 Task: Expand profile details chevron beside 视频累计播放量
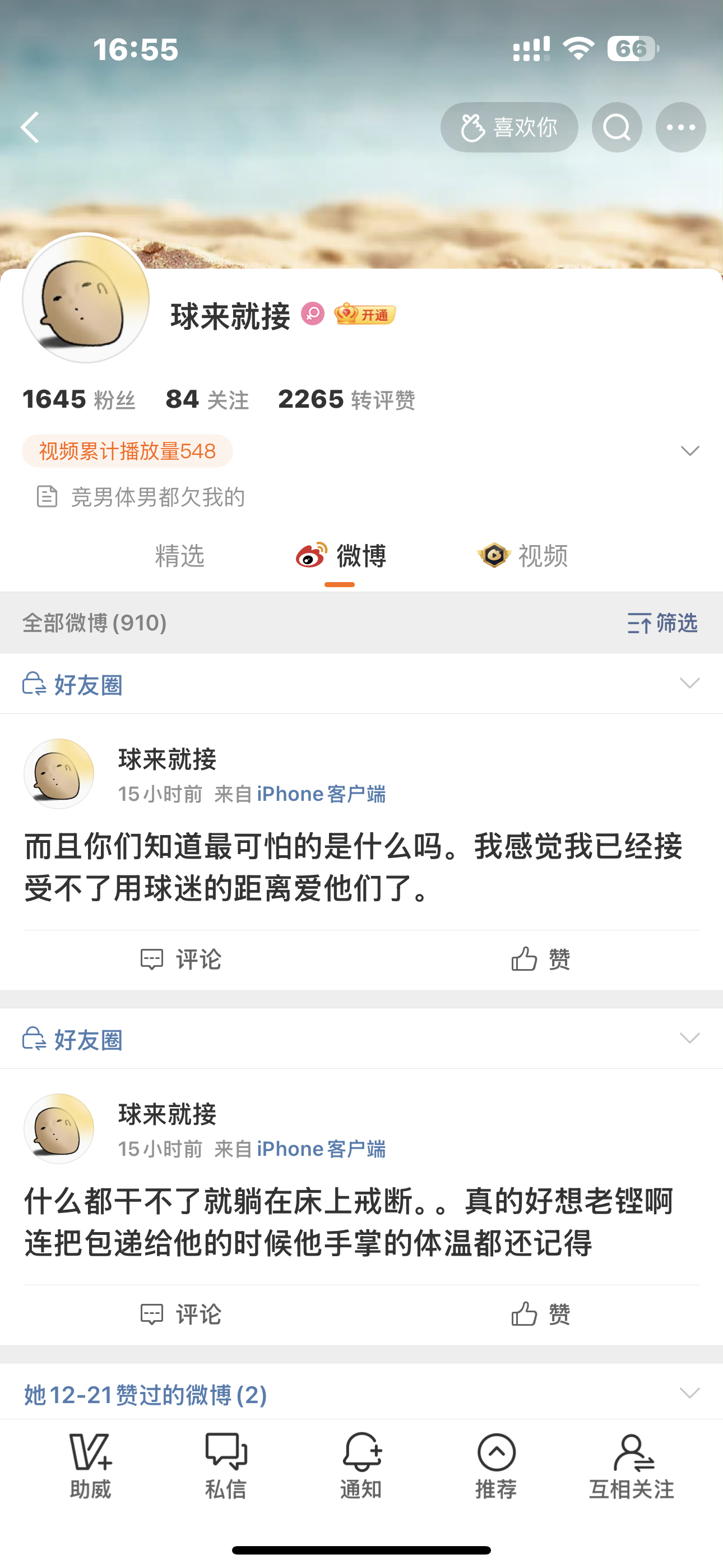pyautogui.click(x=689, y=451)
